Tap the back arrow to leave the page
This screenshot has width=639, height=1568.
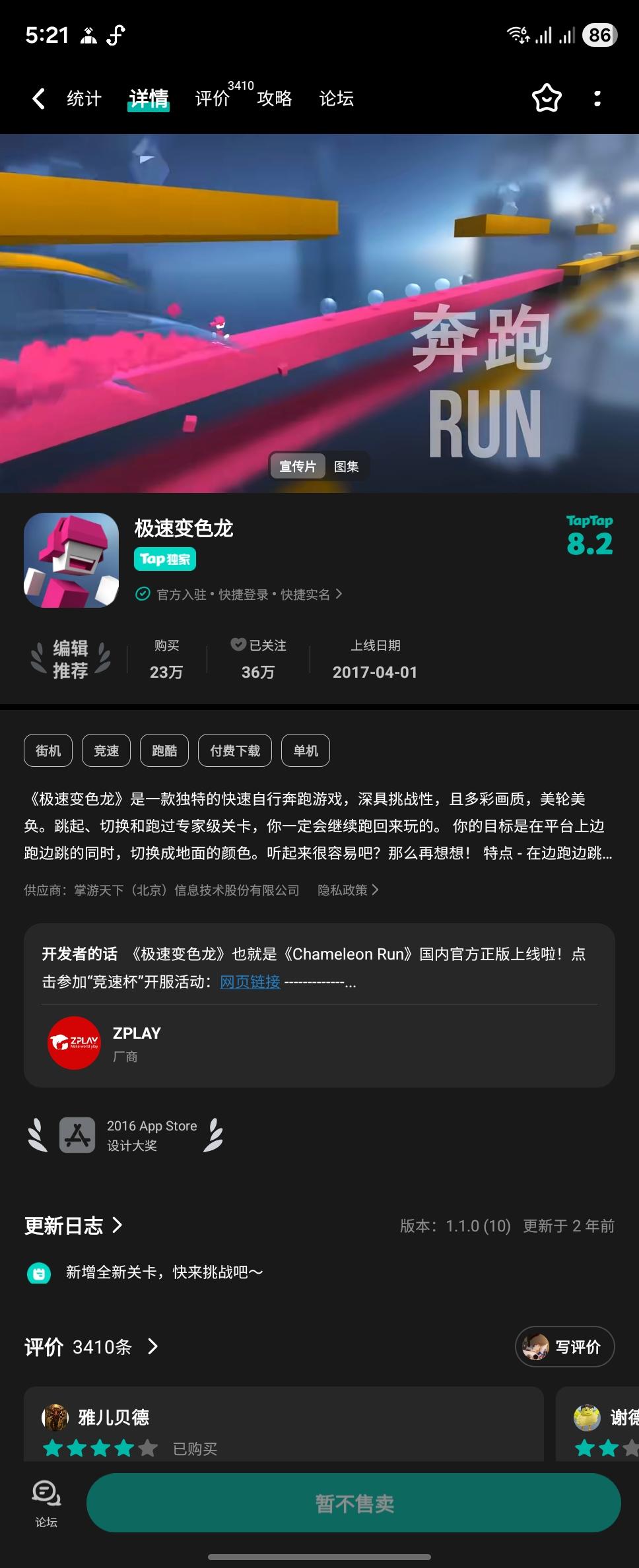(x=38, y=98)
